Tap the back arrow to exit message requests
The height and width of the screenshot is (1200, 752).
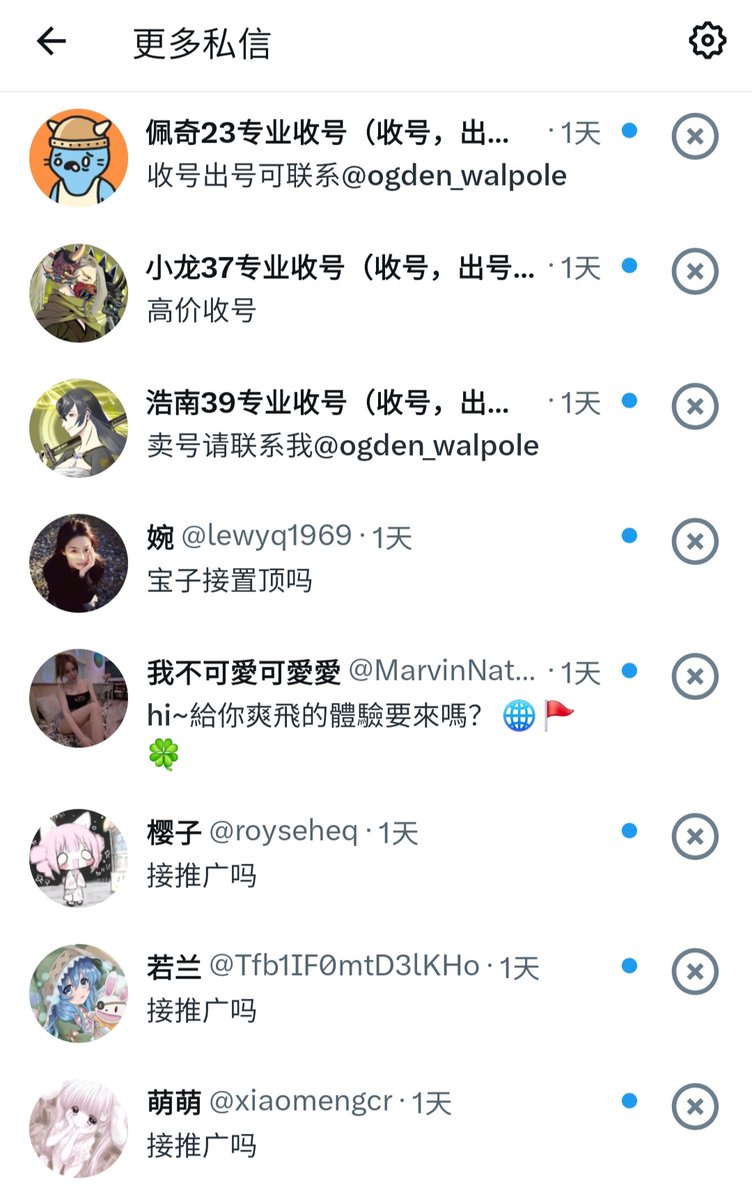(49, 42)
